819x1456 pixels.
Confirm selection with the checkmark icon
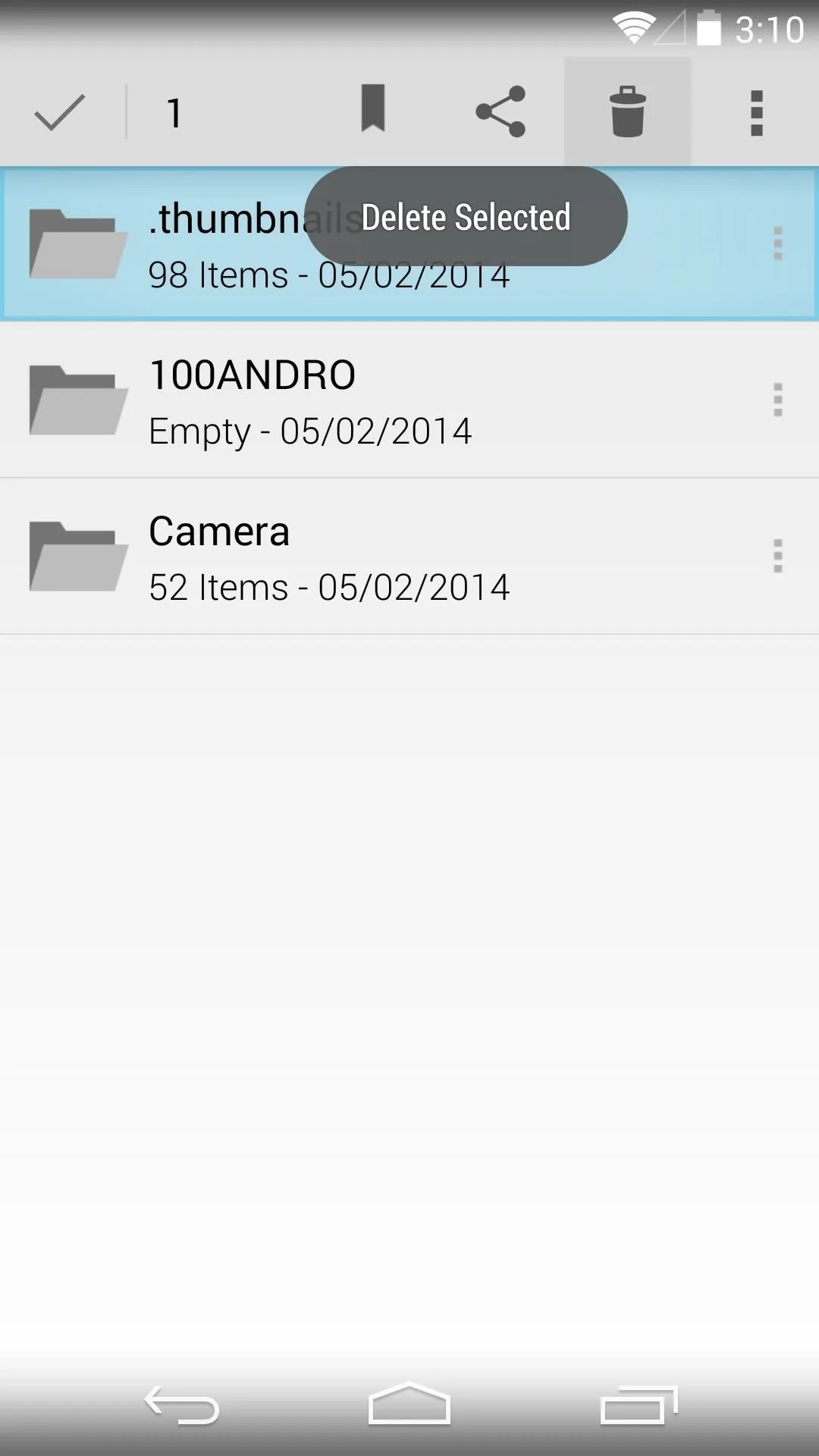(x=59, y=113)
